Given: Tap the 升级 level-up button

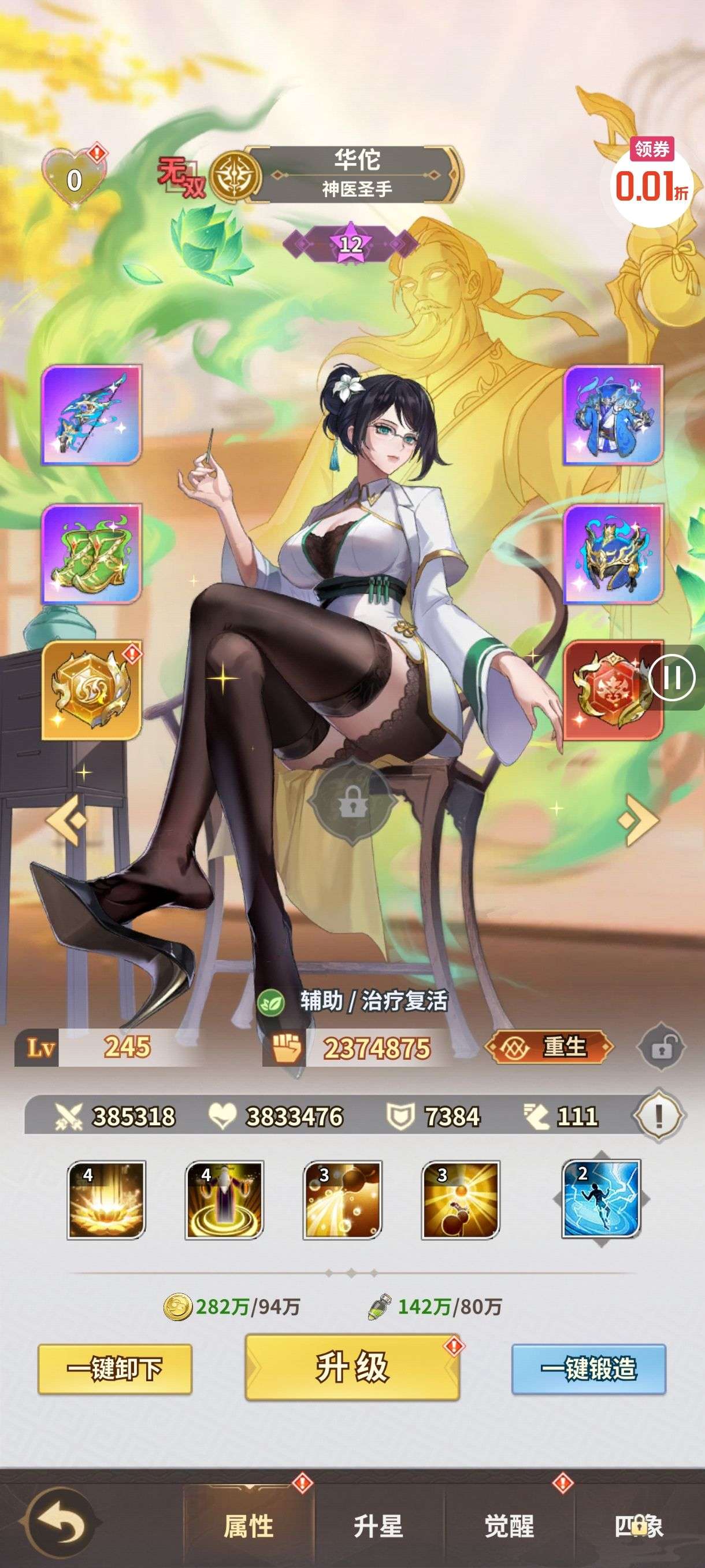Looking at the screenshot, I should point(351,1367).
